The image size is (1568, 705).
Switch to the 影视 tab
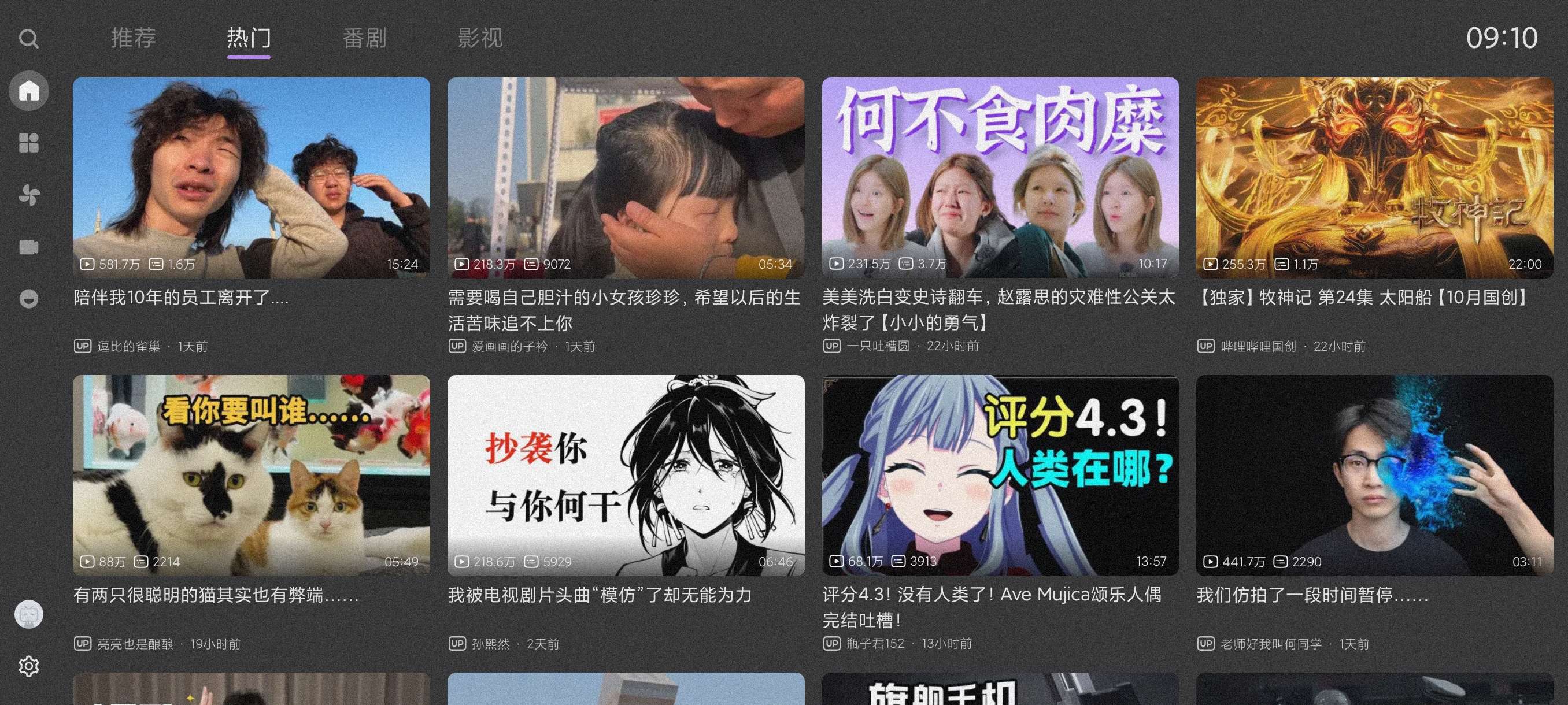[x=480, y=38]
